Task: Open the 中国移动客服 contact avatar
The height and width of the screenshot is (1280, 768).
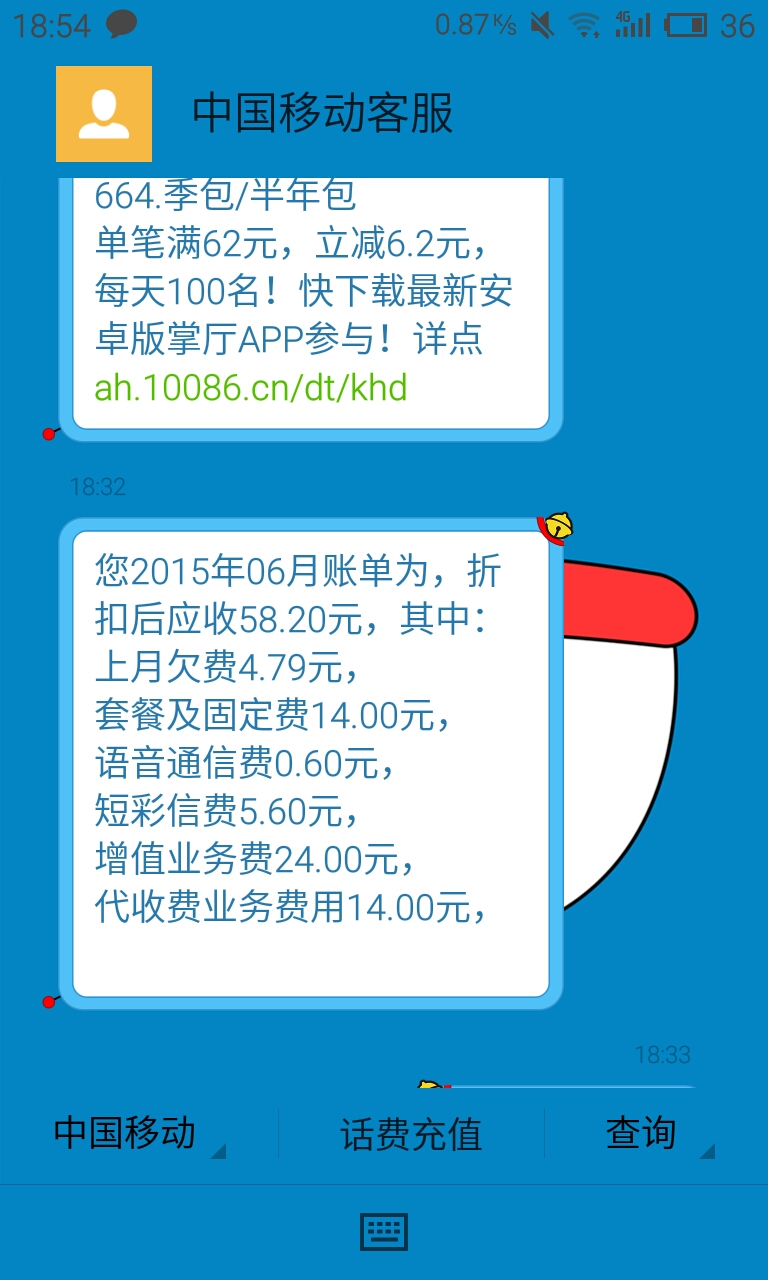Action: coord(104,114)
